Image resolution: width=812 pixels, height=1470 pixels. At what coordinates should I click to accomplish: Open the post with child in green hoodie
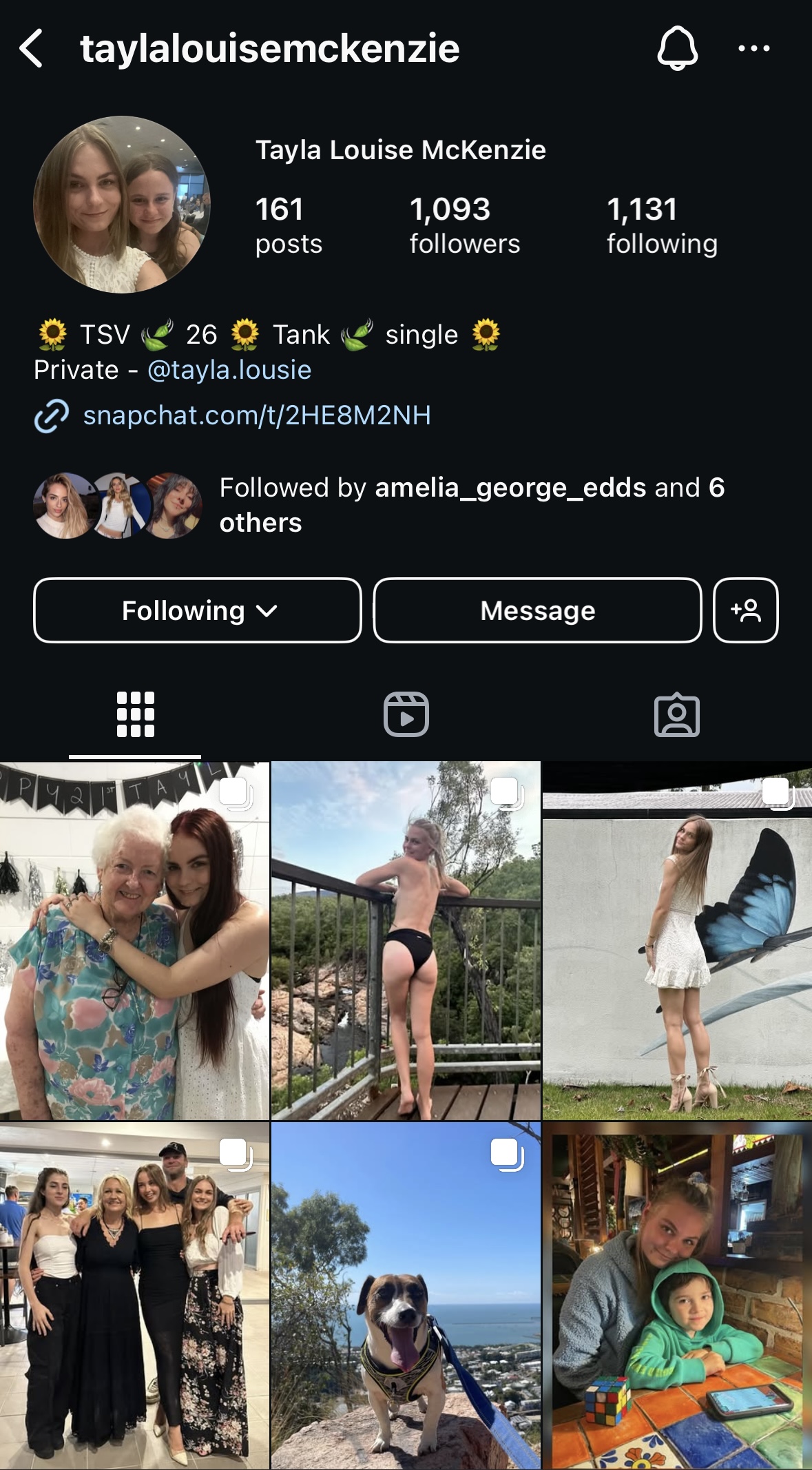point(677,1295)
